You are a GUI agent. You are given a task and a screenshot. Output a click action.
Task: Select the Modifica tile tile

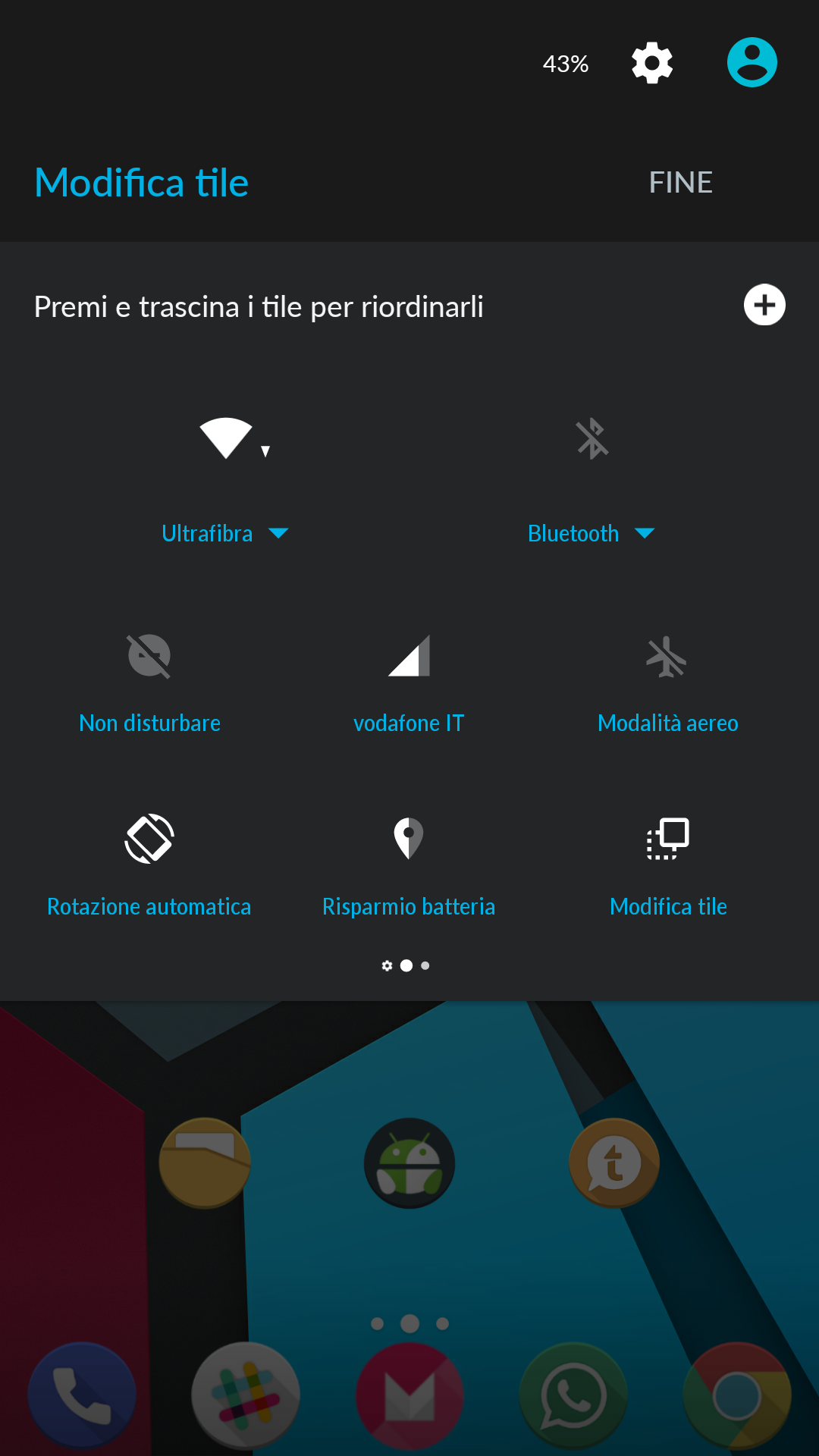pyautogui.click(x=667, y=864)
